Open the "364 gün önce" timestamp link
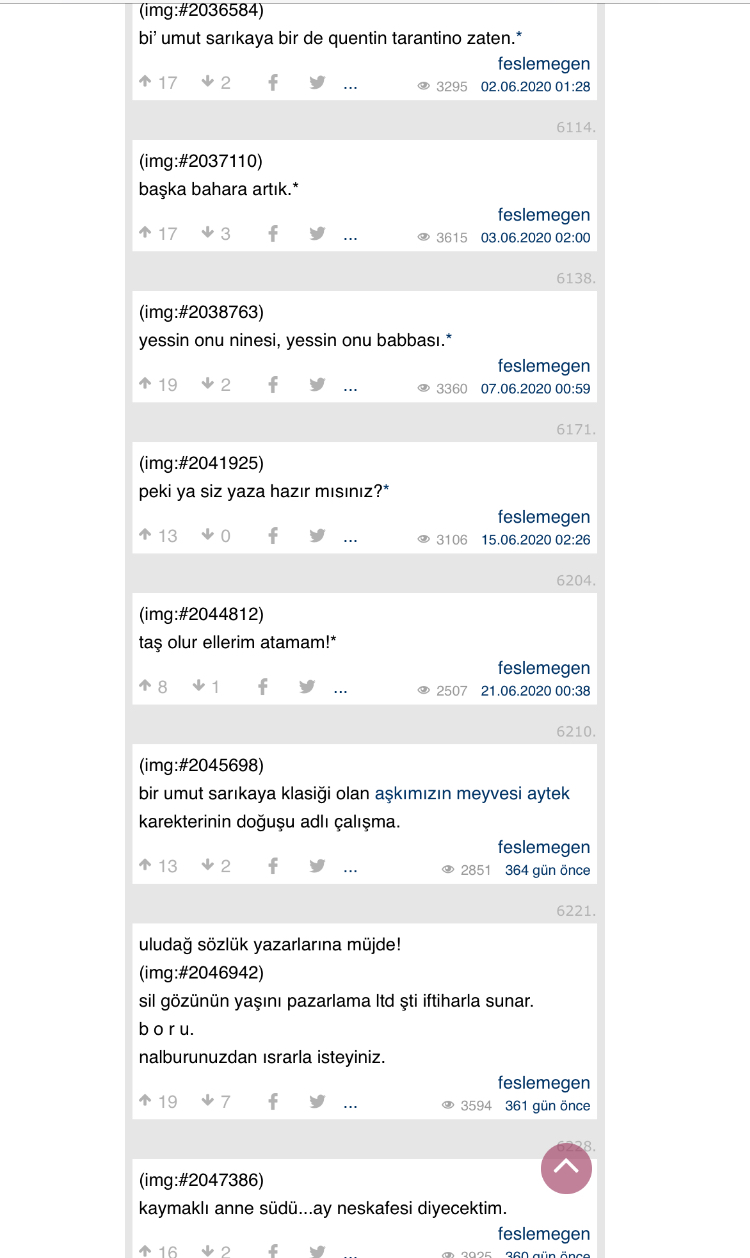This screenshot has height=1258, width=750. 547,870
